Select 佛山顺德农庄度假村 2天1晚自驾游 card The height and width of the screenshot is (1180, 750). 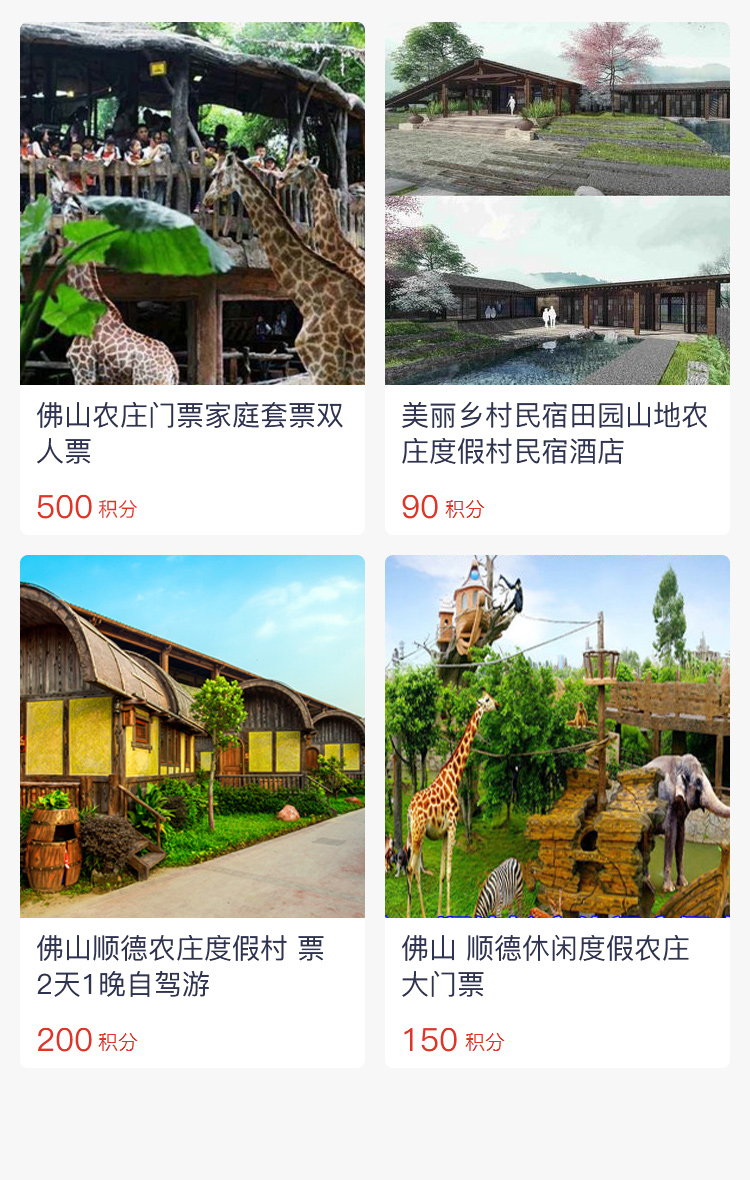192,810
